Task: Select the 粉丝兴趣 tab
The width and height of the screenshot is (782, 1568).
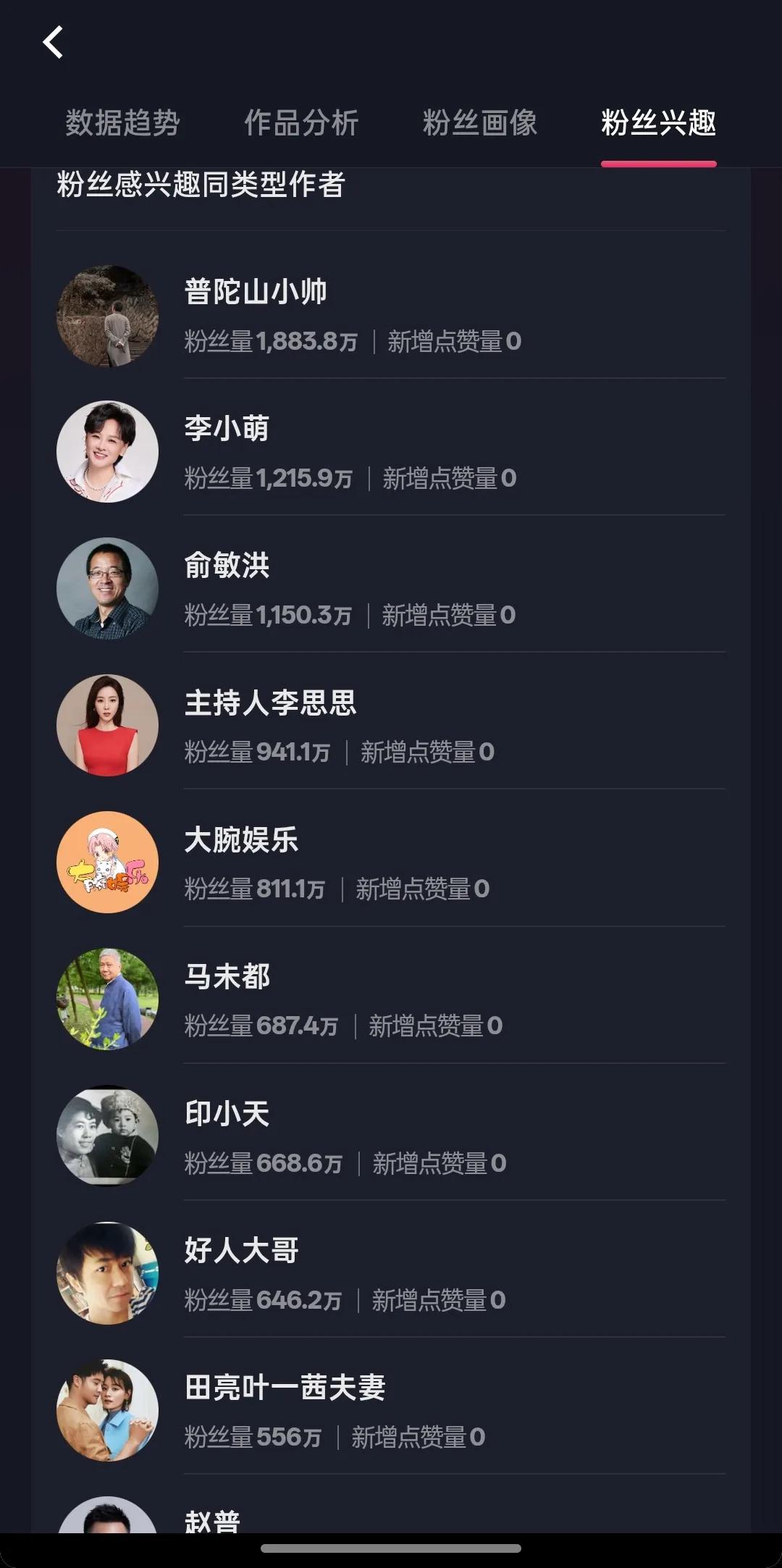Action: click(658, 123)
